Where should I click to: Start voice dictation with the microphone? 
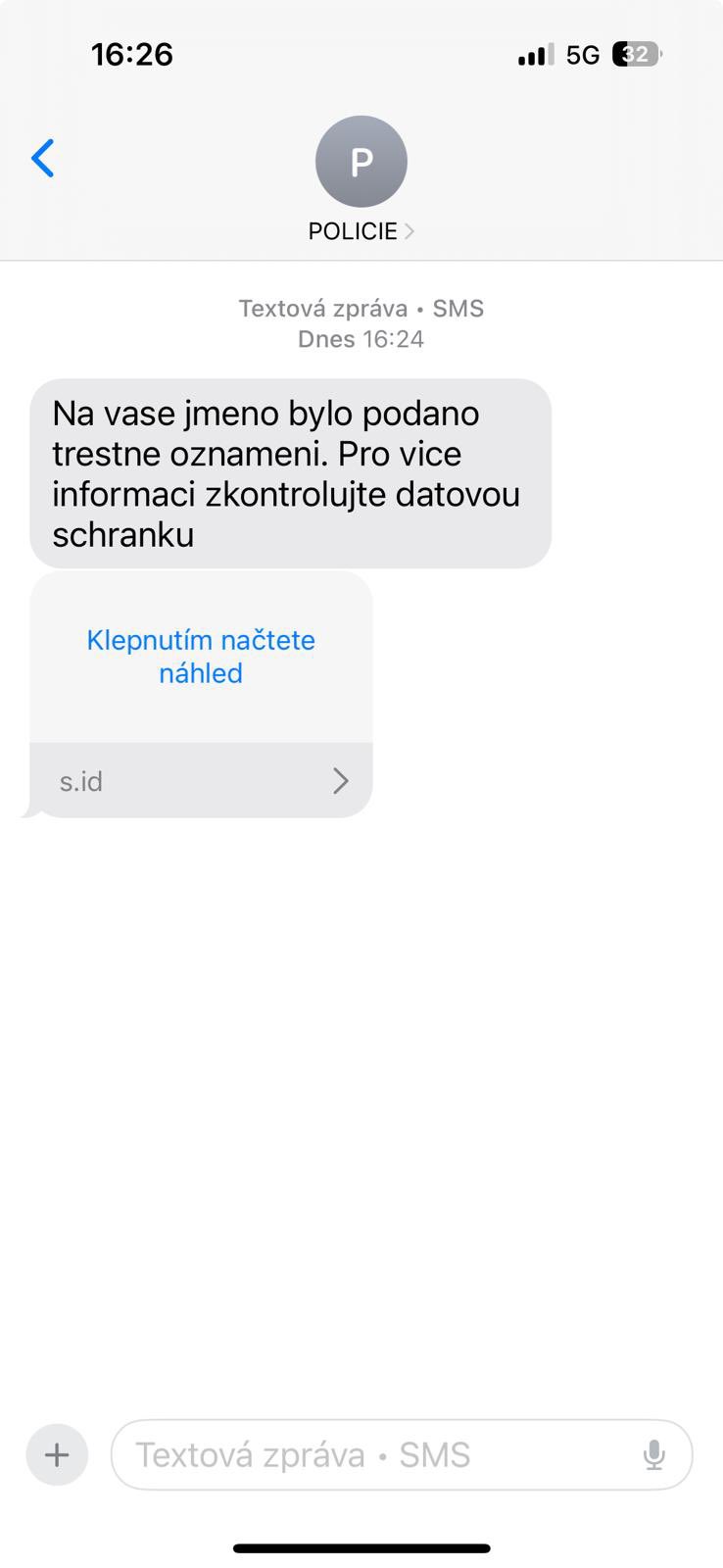pyautogui.click(x=653, y=1455)
